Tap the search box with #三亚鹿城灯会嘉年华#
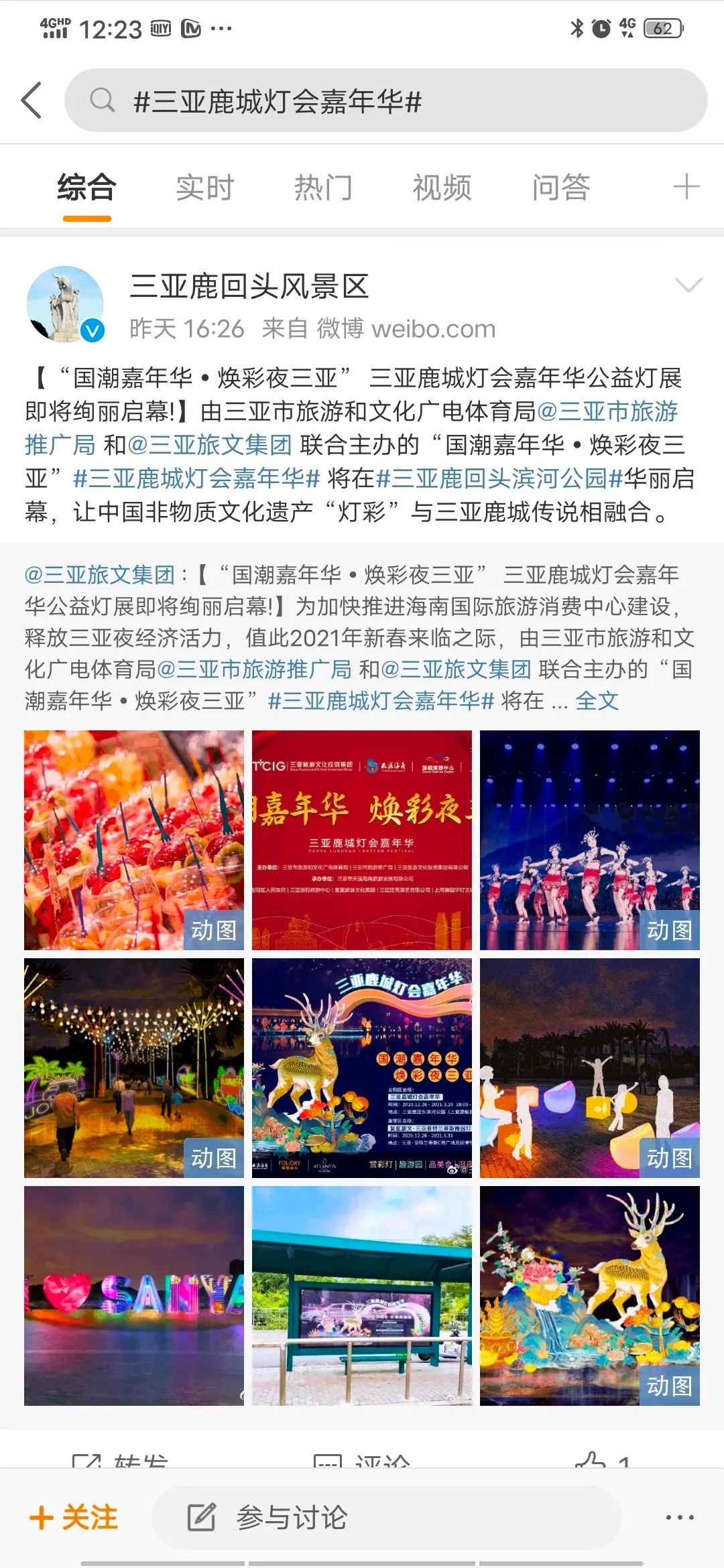This screenshot has width=724, height=1568. click(x=385, y=101)
